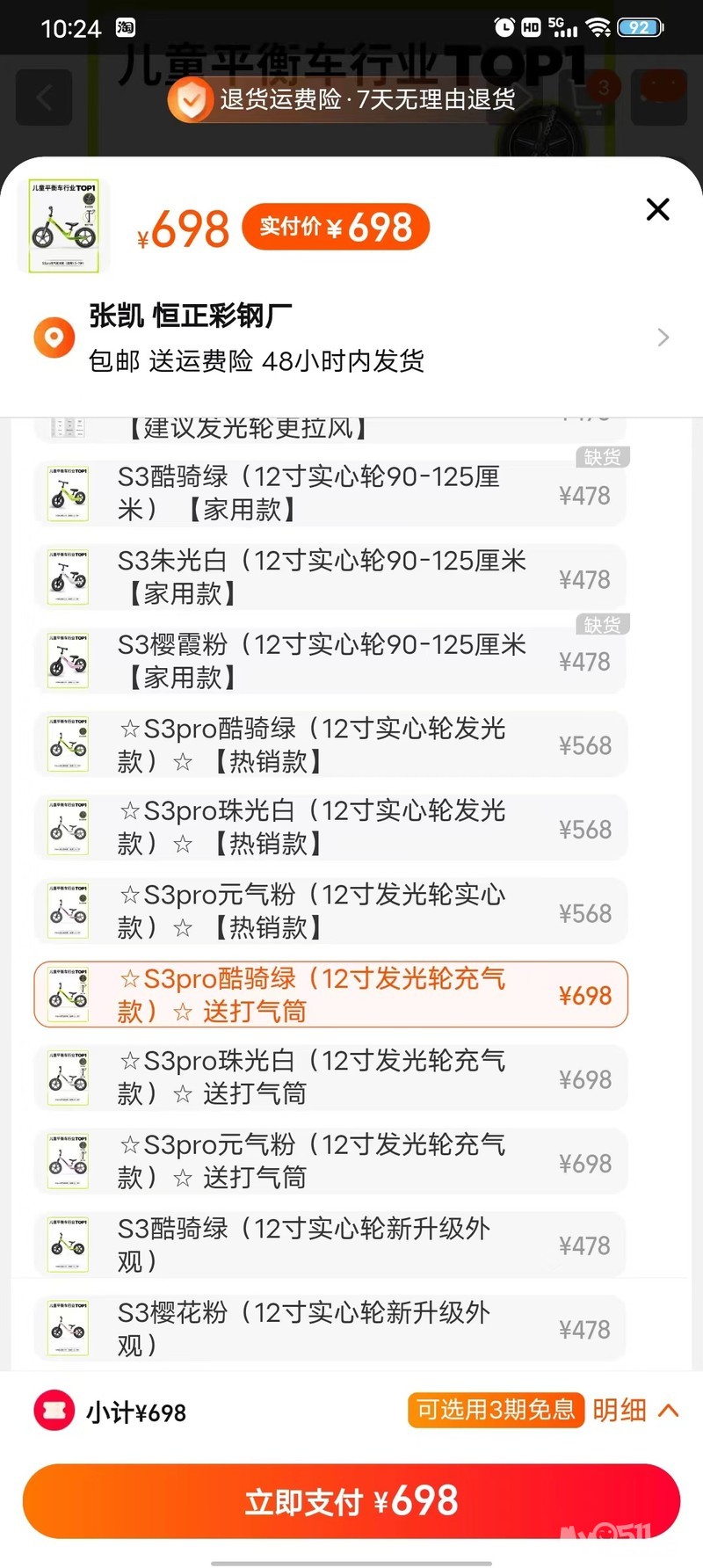The image size is (703, 1568).
Task: Choose S3樱花粉 12寸实心轮新升级外观
Action: click(x=330, y=1328)
